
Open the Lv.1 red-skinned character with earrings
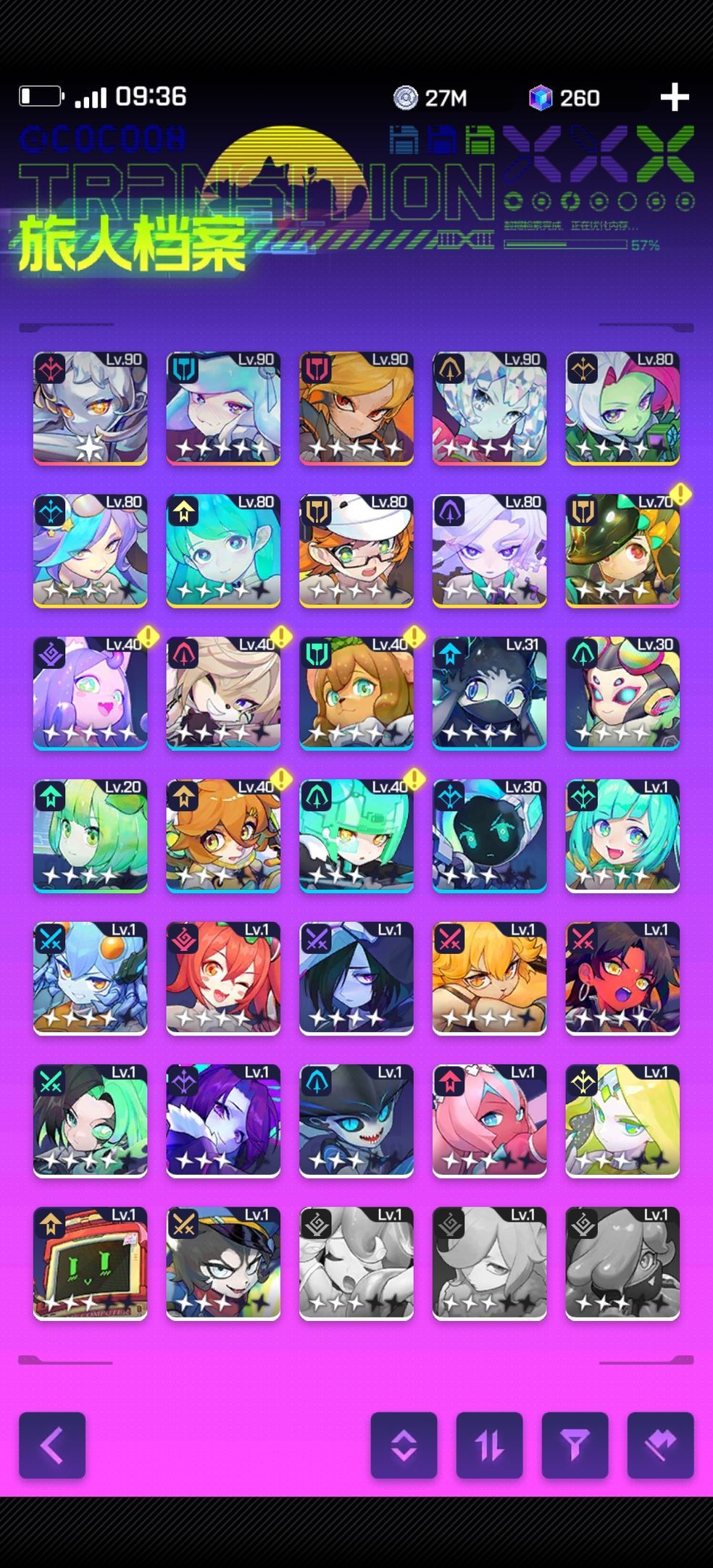[x=622, y=978]
